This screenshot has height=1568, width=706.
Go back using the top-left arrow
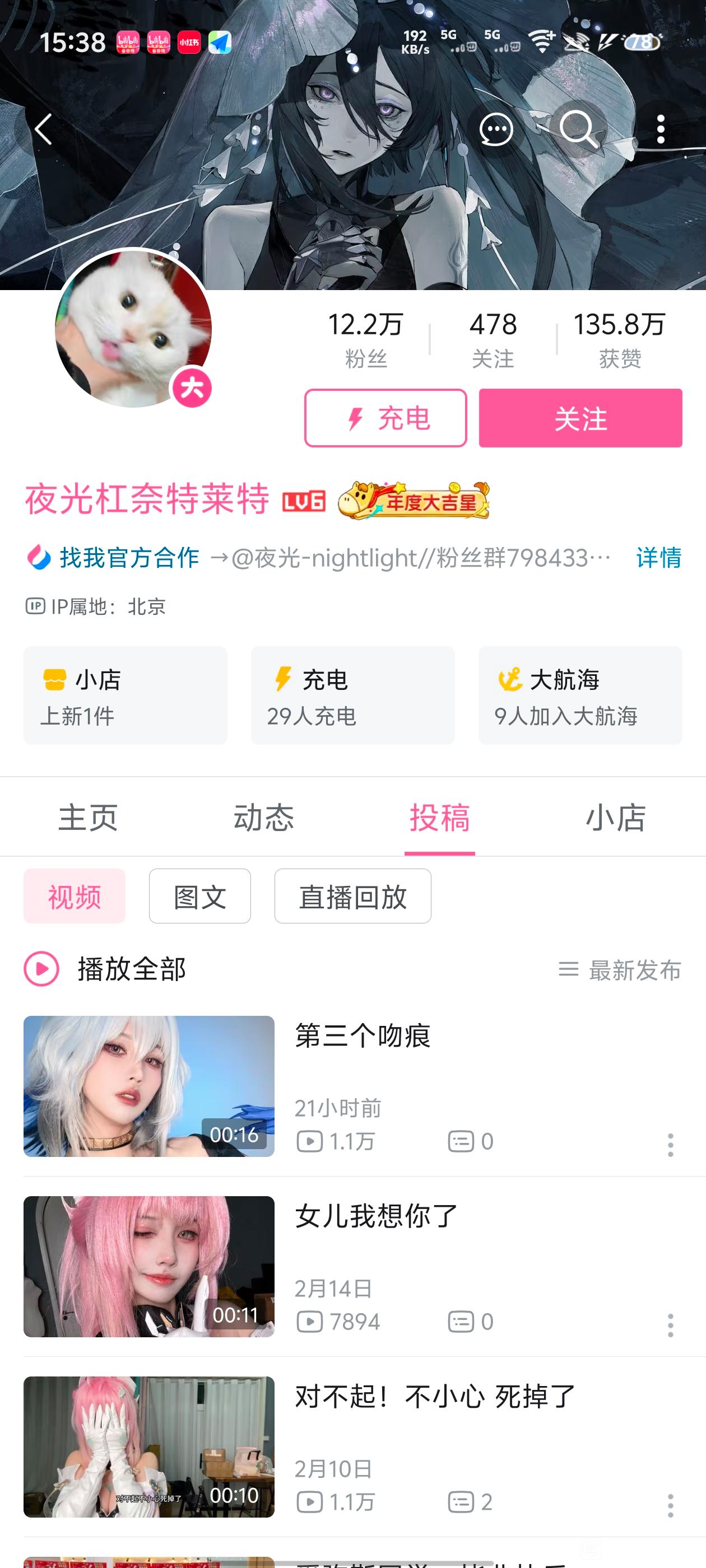coord(43,129)
